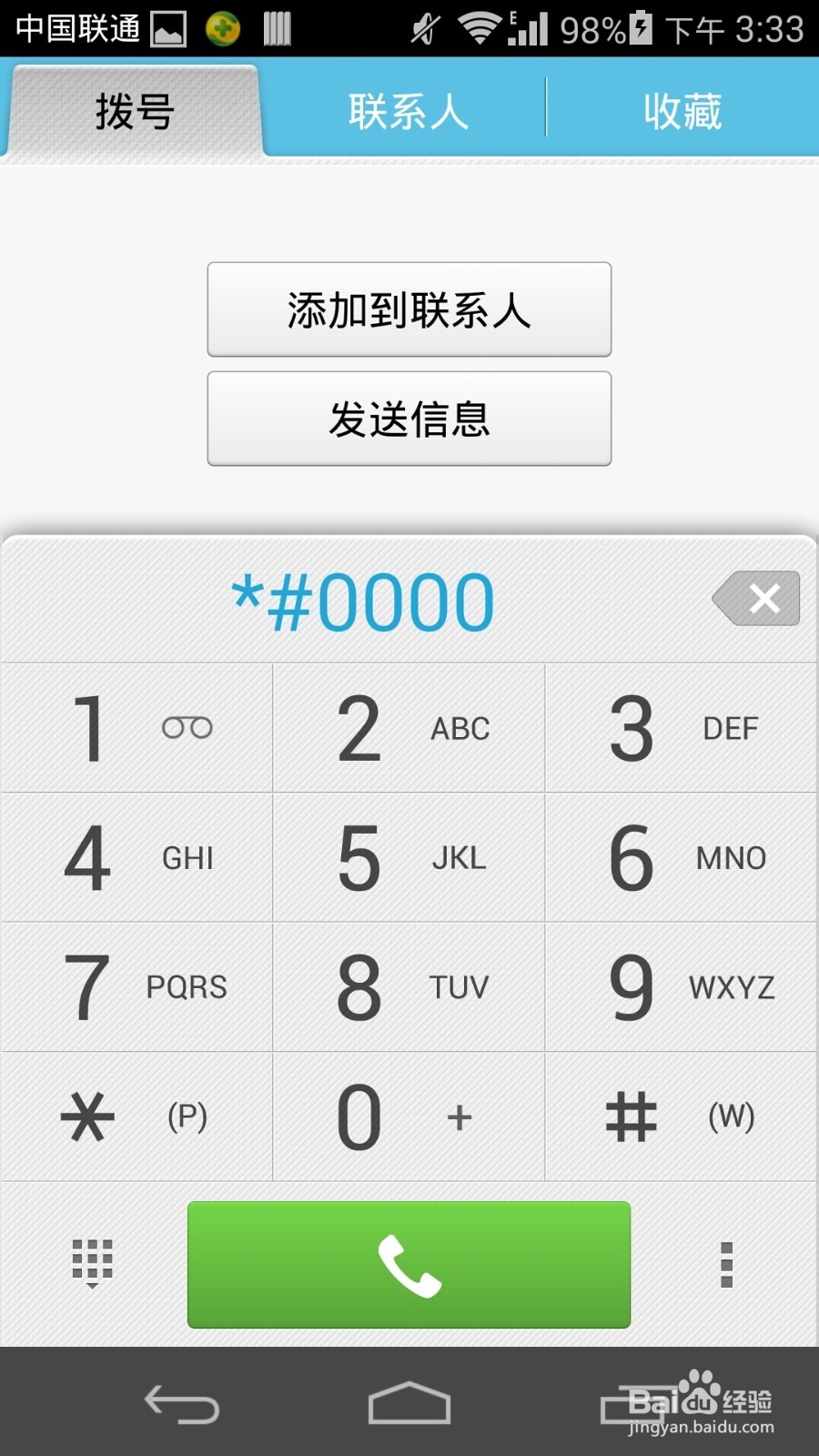Image resolution: width=819 pixels, height=1456 pixels.
Task: Tap the dialed number *#0000 field
Action: [x=364, y=599]
